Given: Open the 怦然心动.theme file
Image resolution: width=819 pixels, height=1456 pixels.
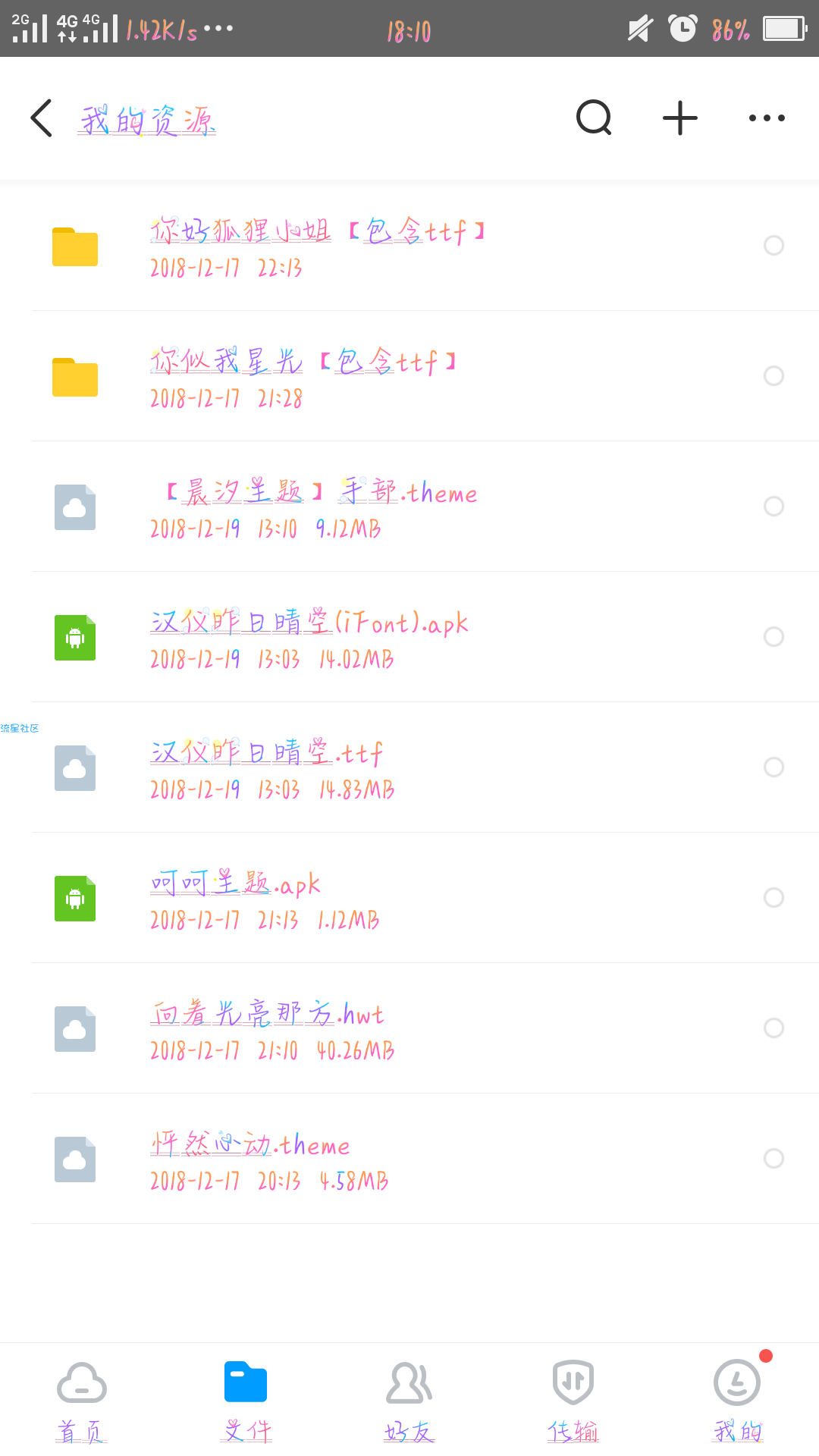Looking at the screenshot, I should coord(409,1159).
